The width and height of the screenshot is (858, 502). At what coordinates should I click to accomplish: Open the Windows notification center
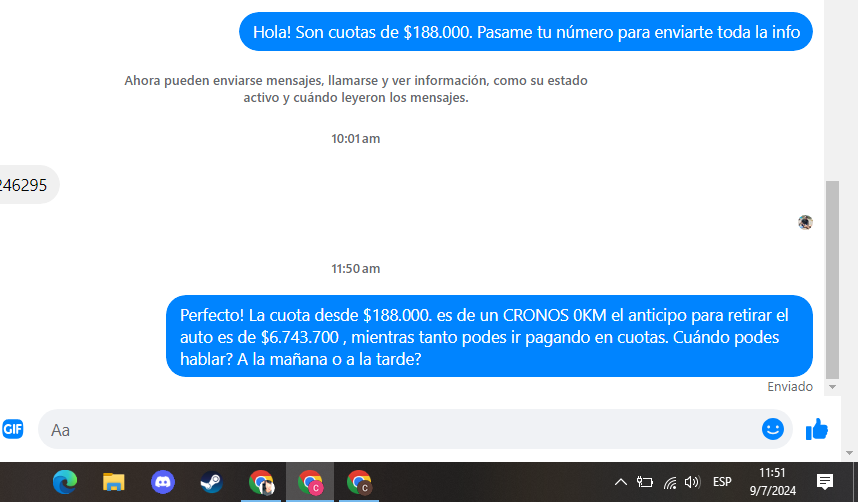[825, 482]
